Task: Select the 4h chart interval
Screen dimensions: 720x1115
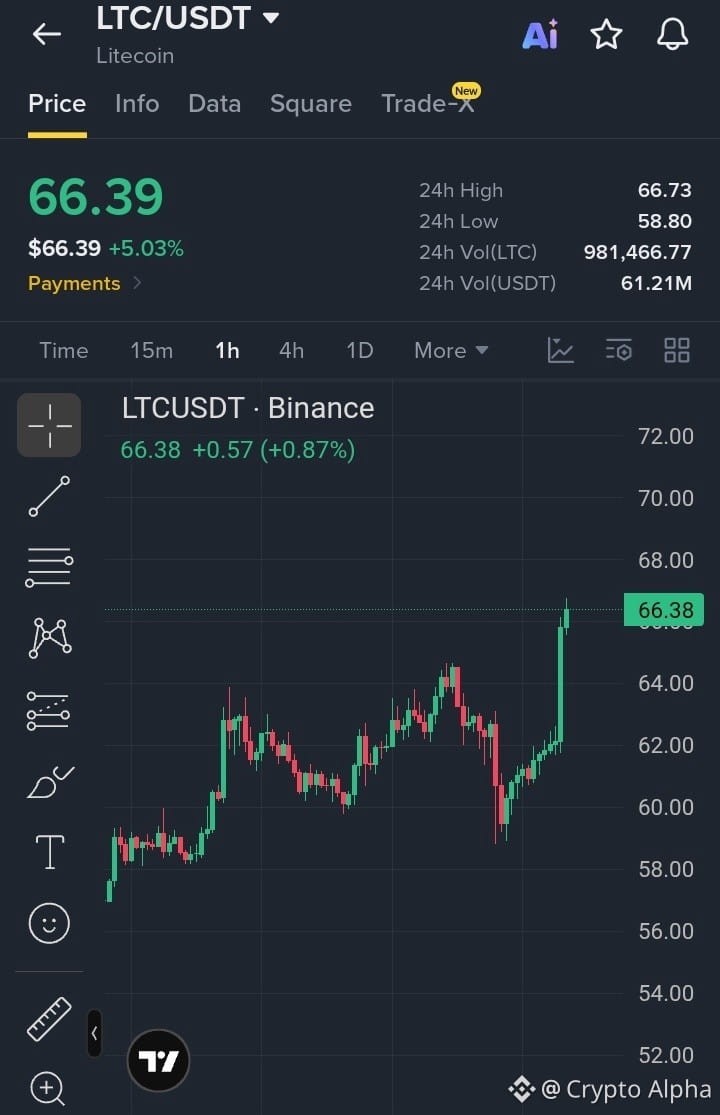Action: pos(291,351)
